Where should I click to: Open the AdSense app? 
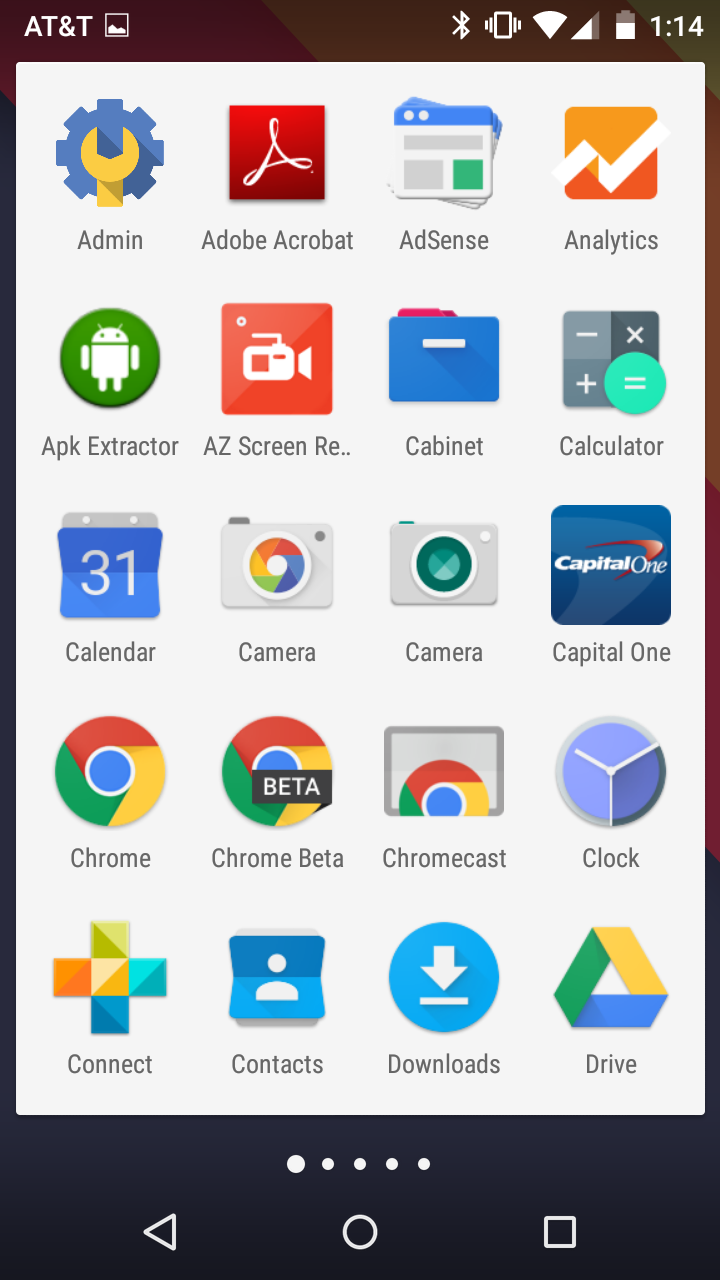click(x=444, y=153)
